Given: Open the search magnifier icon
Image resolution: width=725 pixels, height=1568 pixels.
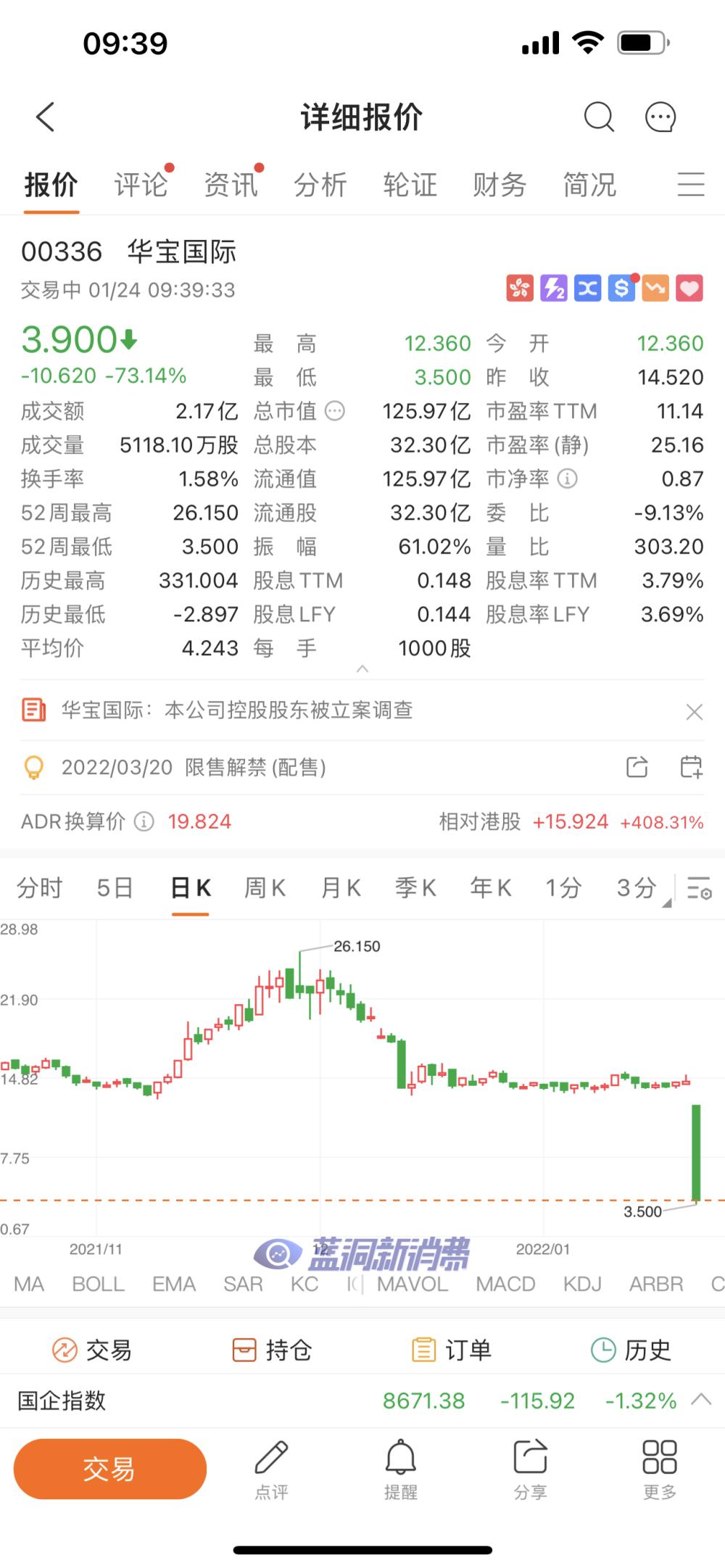Looking at the screenshot, I should click(x=599, y=117).
